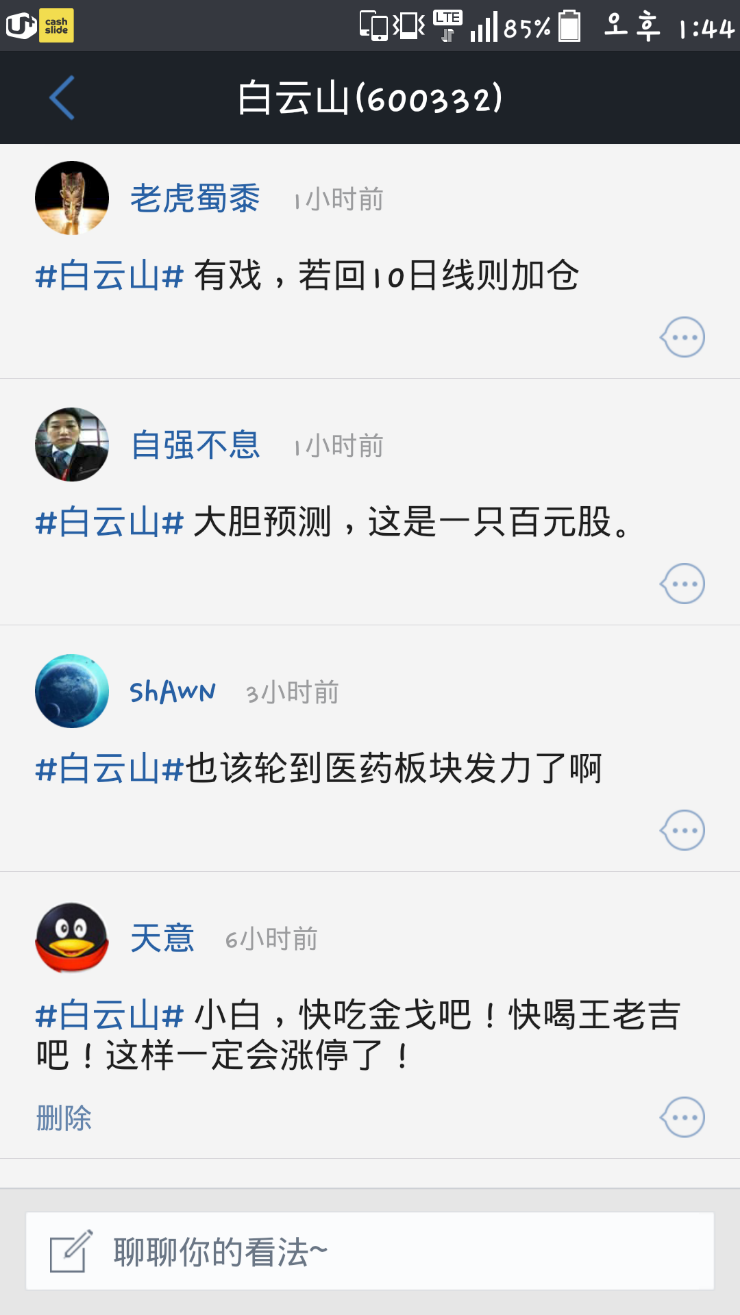Viewport: 740px width, 1315px height.
Task: Comment on ShAWN's post
Action: [683, 830]
